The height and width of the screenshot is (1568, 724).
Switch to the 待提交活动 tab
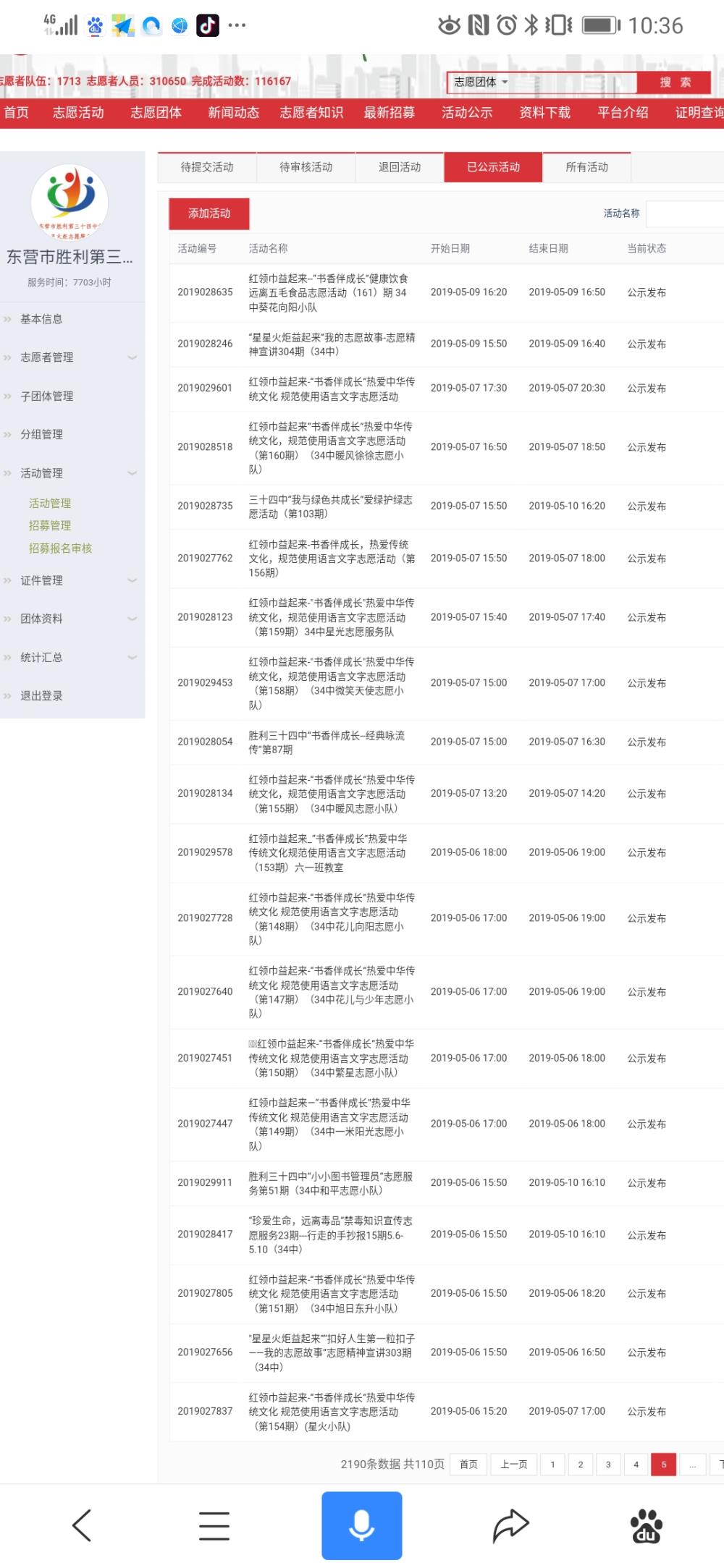click(207, 167)
